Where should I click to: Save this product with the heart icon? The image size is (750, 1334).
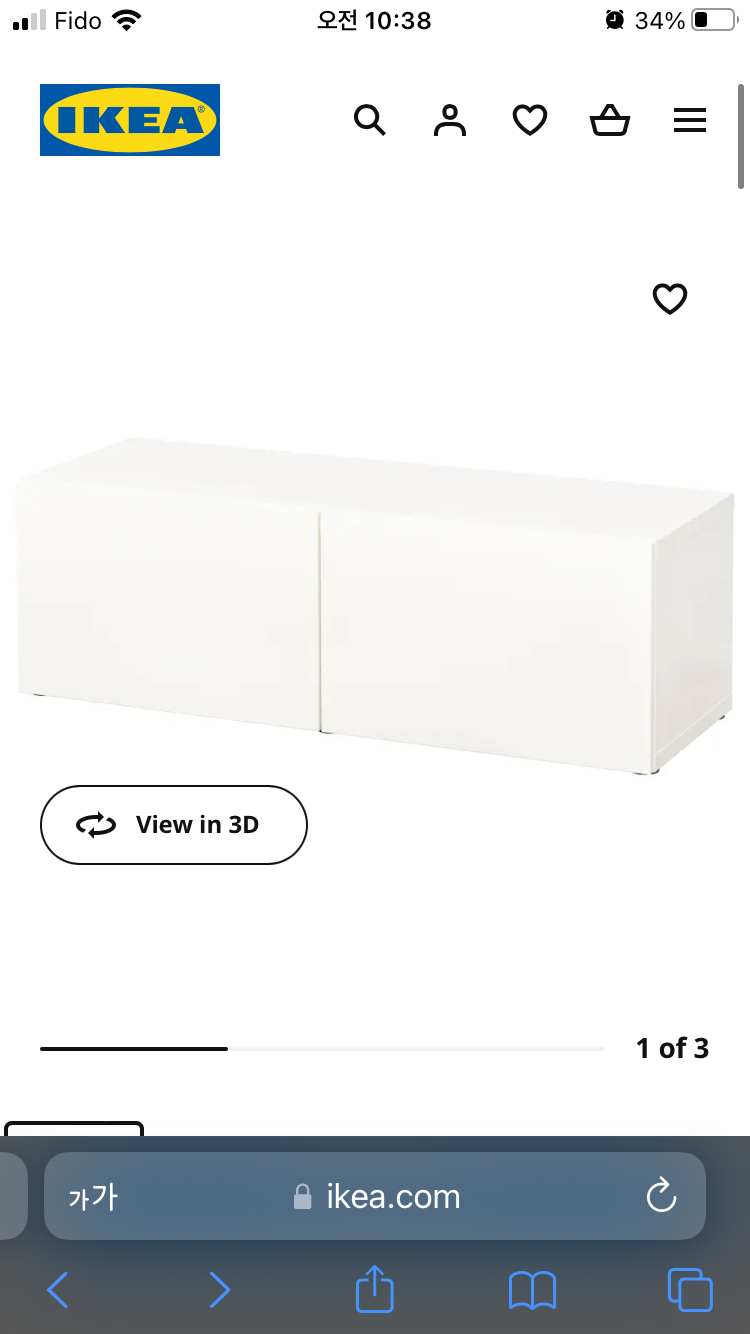coord(670,298)
